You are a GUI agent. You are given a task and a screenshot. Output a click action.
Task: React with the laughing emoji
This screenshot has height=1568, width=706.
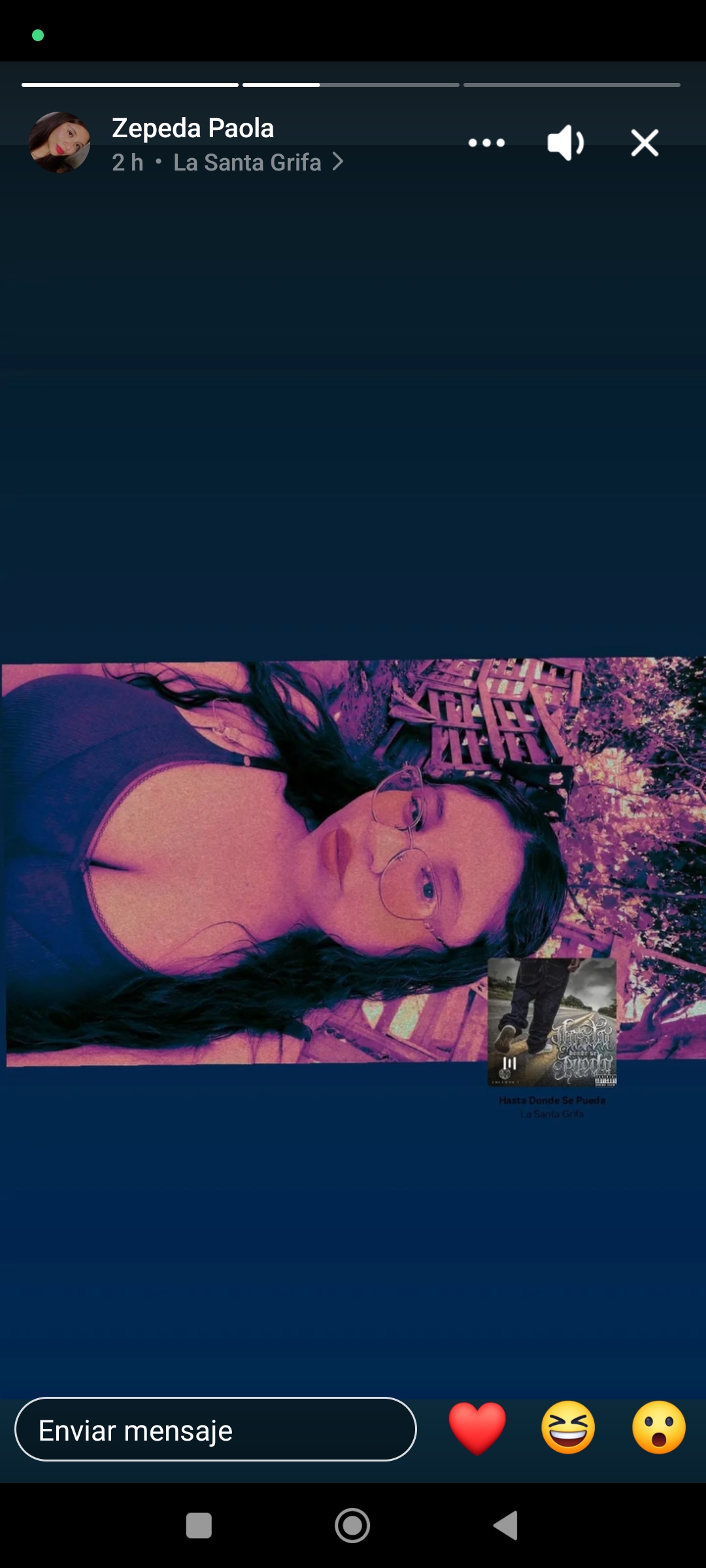(x=568, y=1428)
